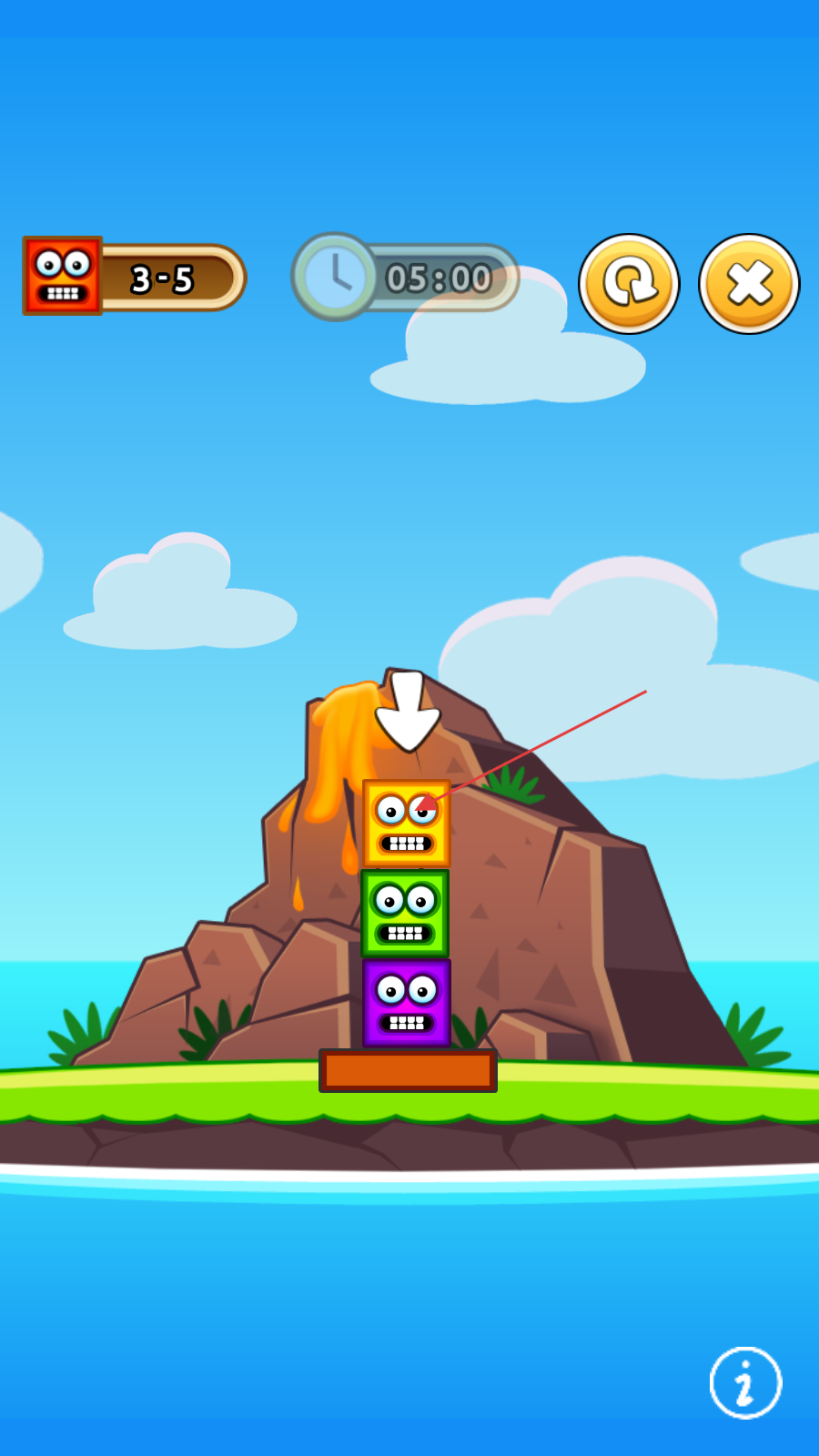Close the level with the X button
This screenshot has width=819, height=1456.
[749, 284]
